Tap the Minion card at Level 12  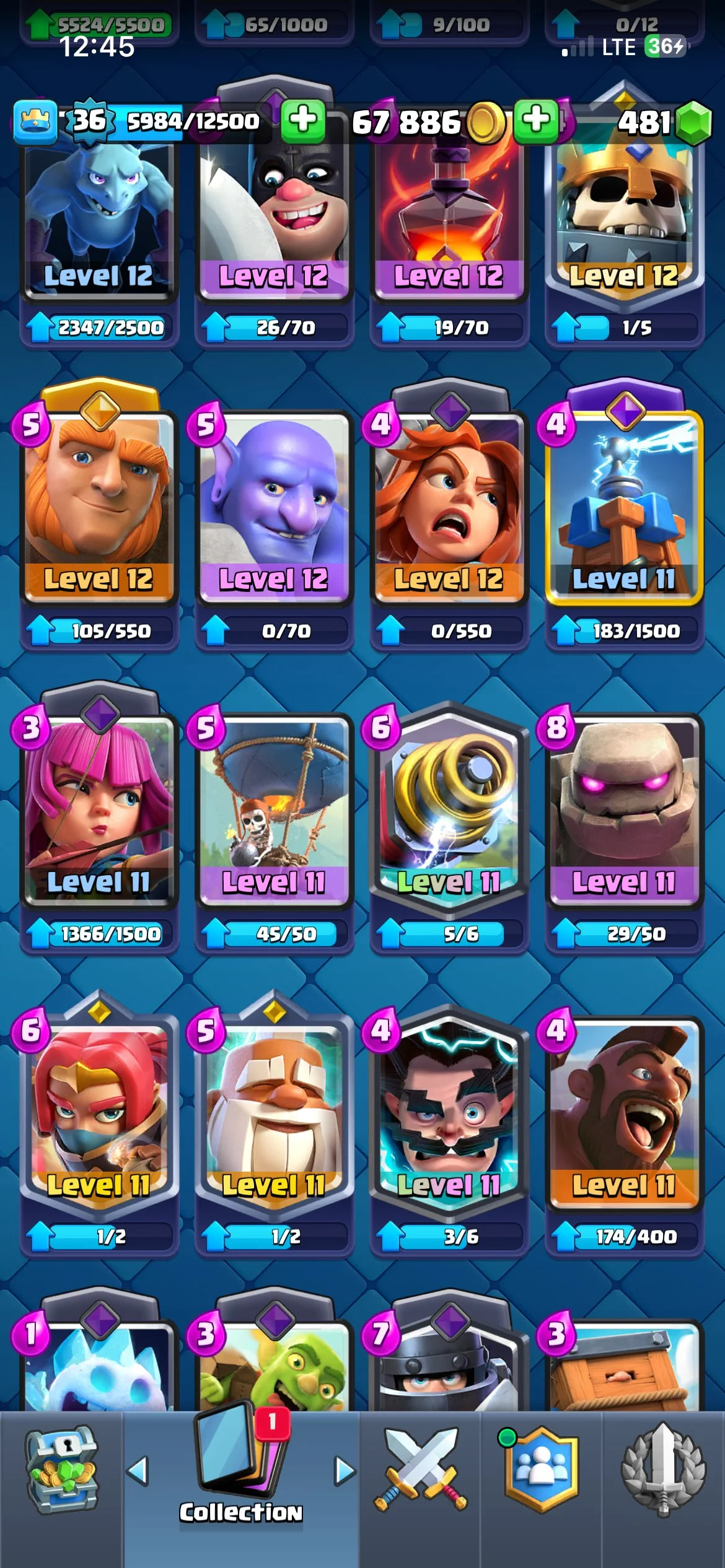[x=99, y=217]
